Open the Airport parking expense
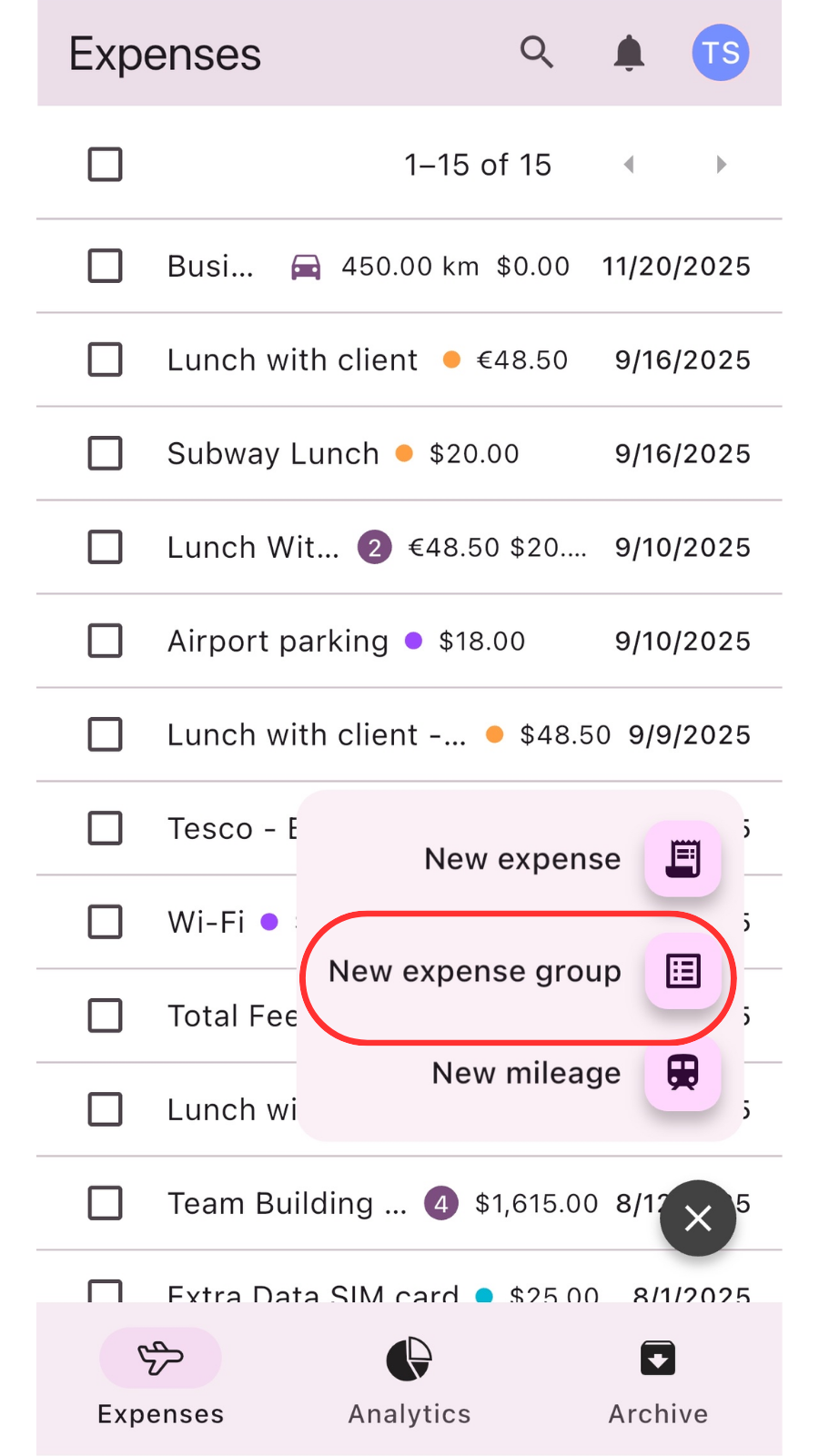The width and height of the screenshot is (819, 1456). click(278, 642)
